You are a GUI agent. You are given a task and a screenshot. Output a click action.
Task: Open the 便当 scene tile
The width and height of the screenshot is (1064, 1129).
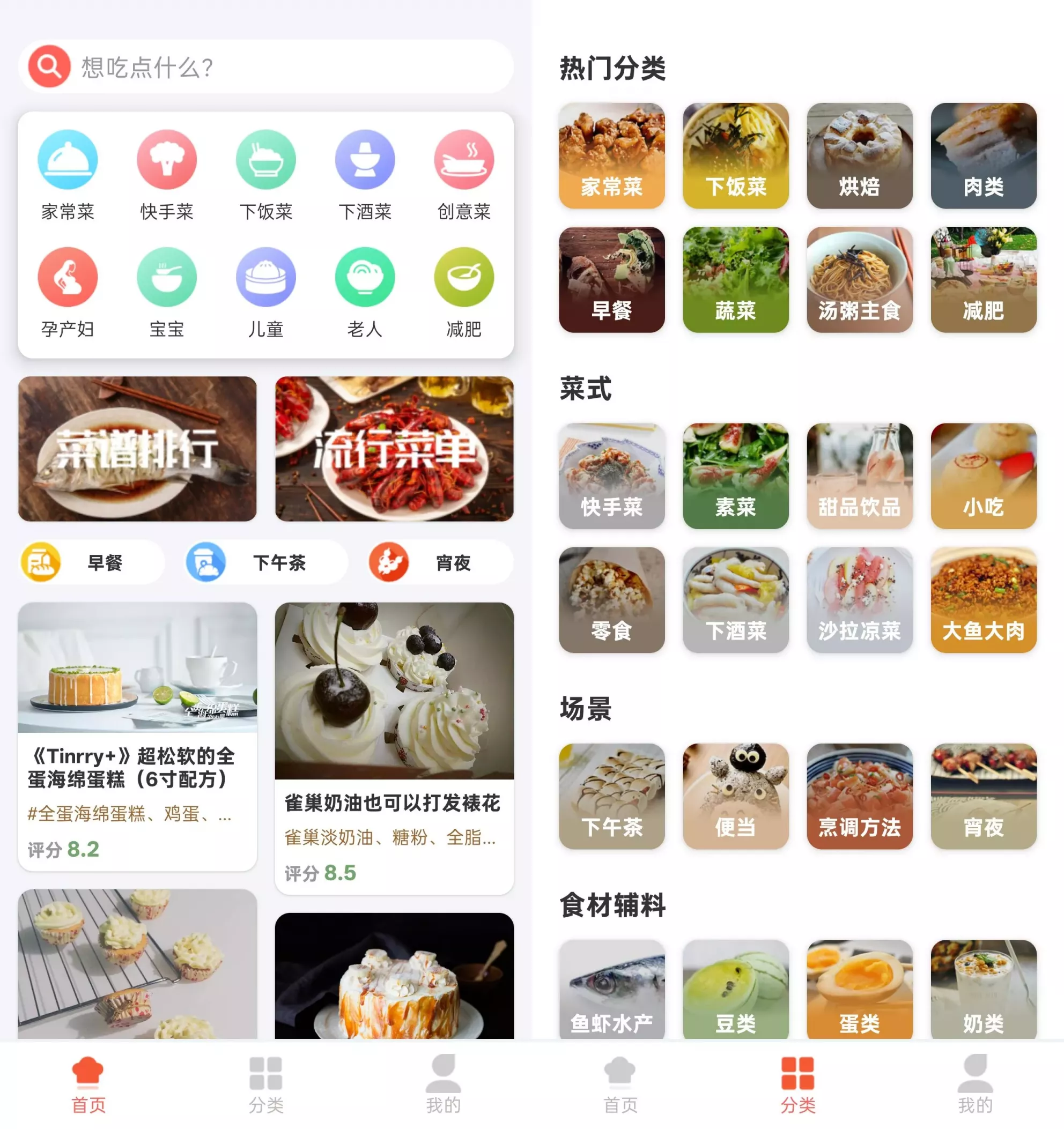735,796
